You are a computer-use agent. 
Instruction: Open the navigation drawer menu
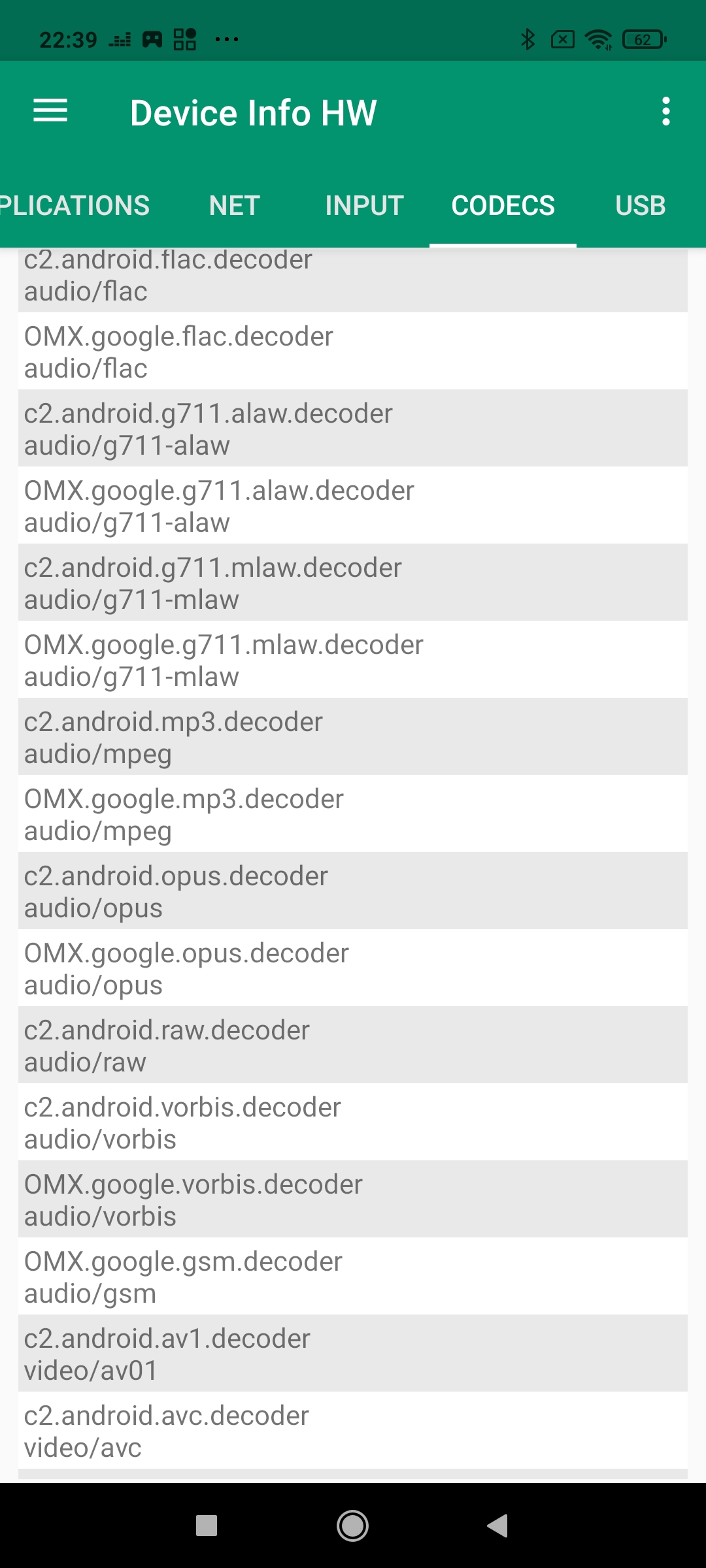[50, 111]
